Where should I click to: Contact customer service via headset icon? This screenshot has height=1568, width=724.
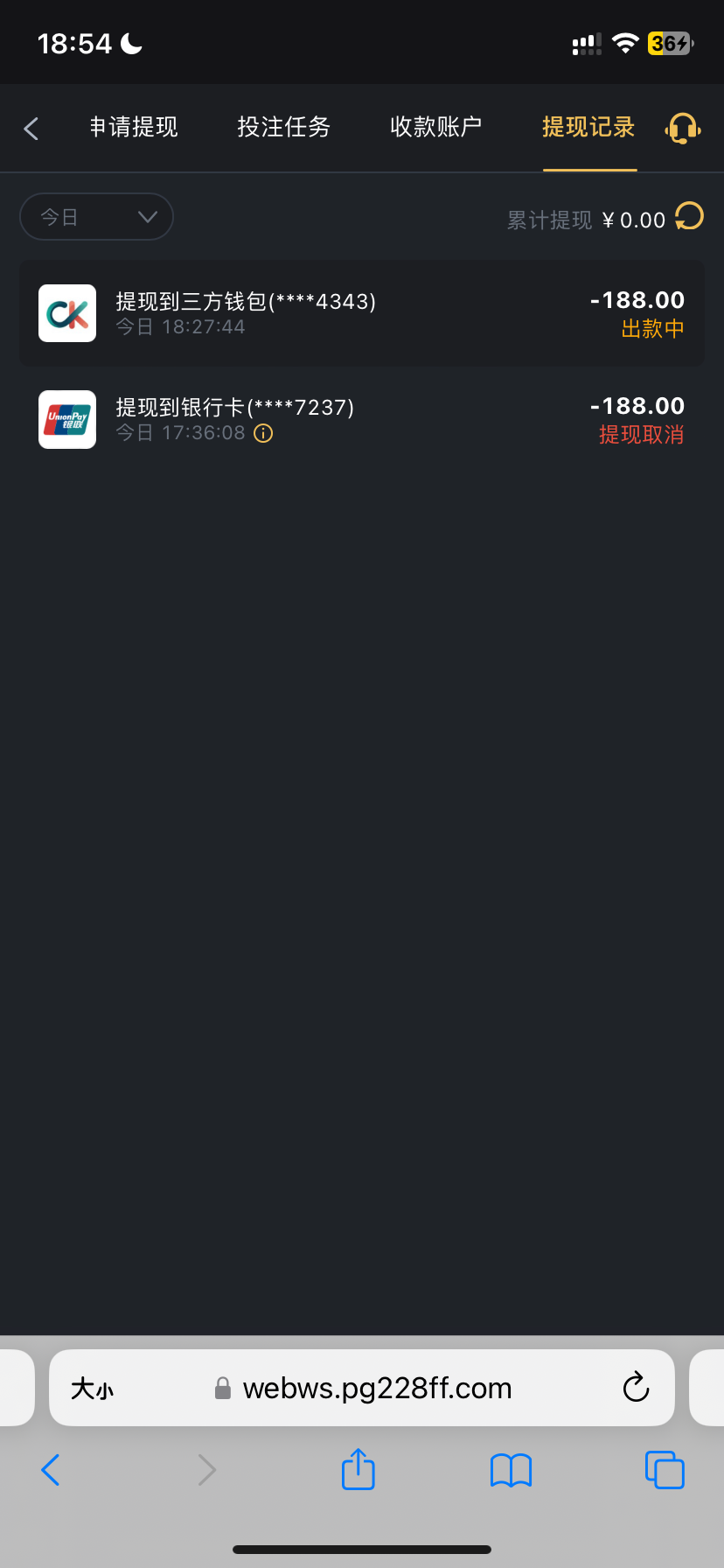(683, 129)
